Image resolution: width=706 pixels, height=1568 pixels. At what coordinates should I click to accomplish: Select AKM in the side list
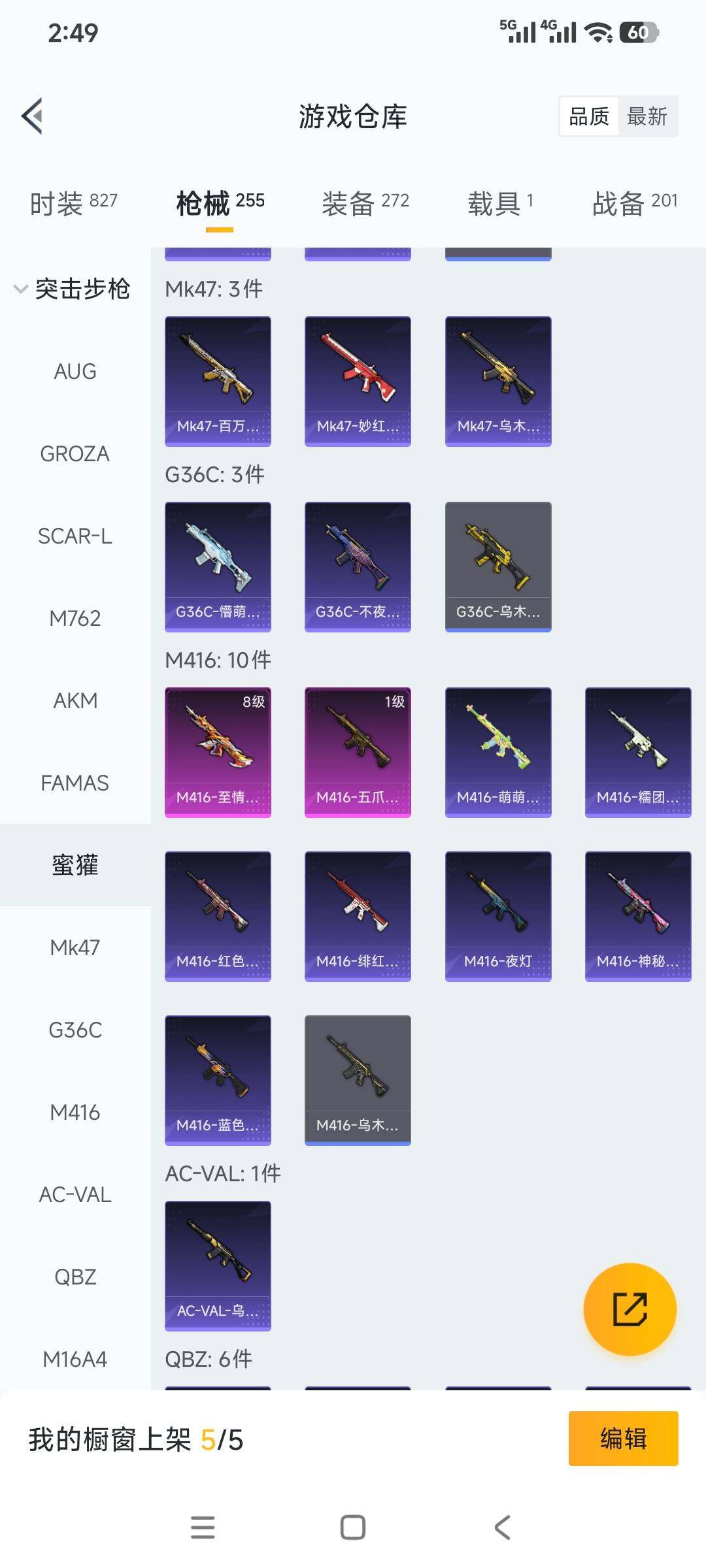(75, 700)
